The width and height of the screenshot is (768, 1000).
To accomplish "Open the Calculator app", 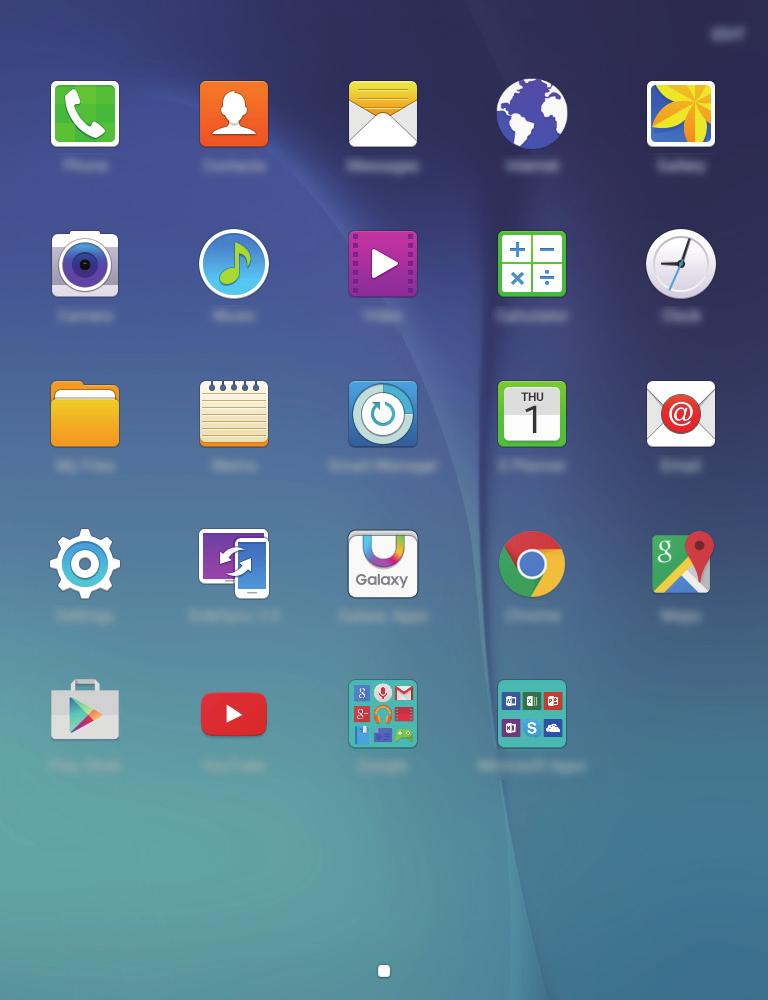I will (x=532, y=264).
